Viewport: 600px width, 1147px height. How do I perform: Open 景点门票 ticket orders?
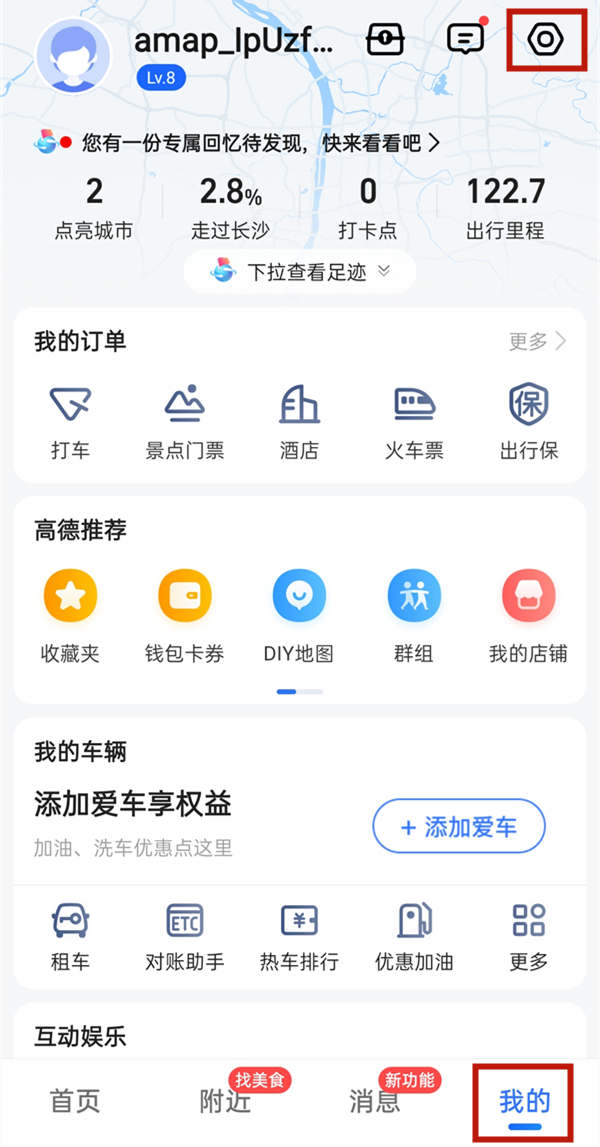[185, 422]
